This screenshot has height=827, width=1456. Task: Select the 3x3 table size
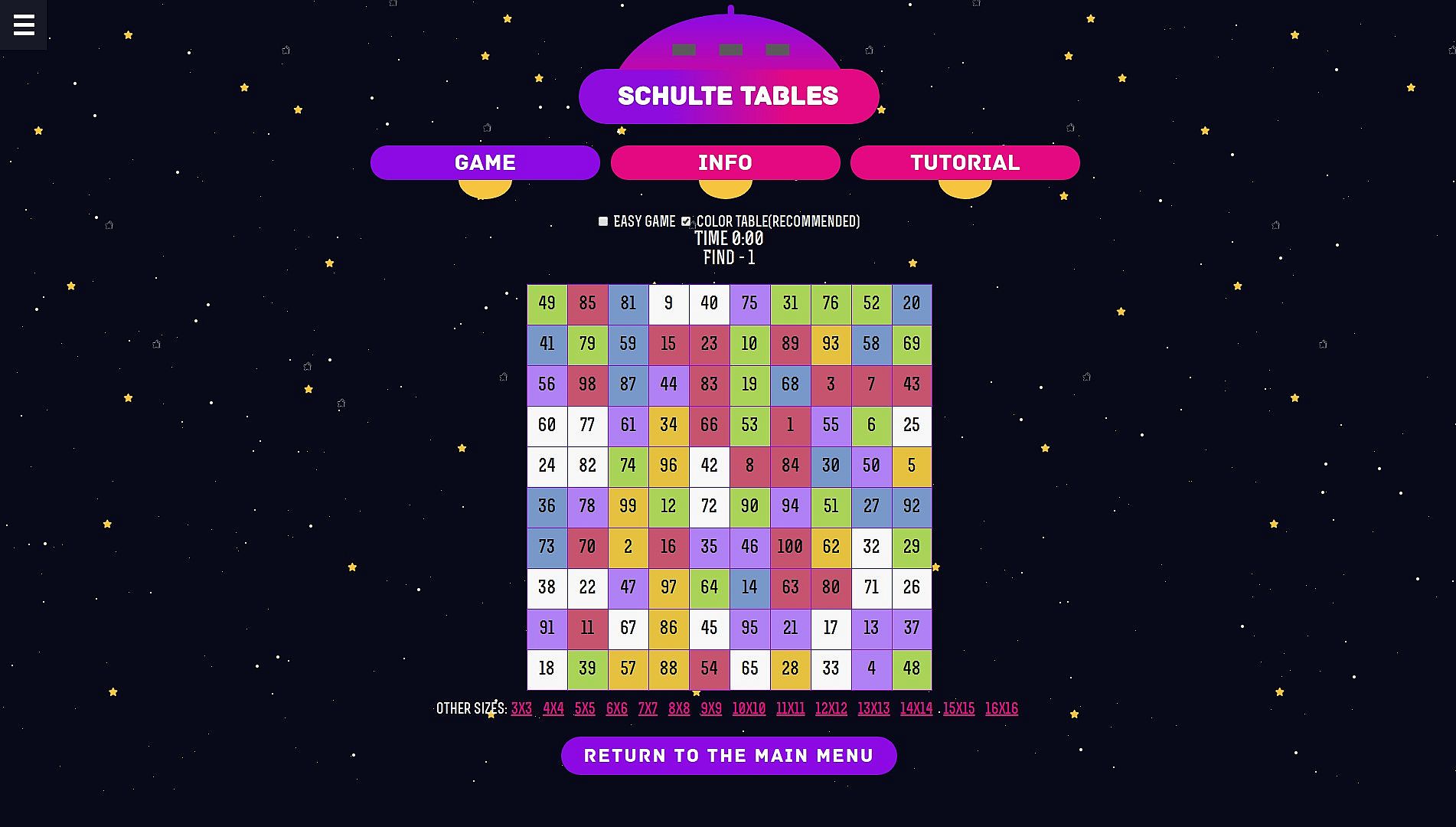[x=521, y=708]
